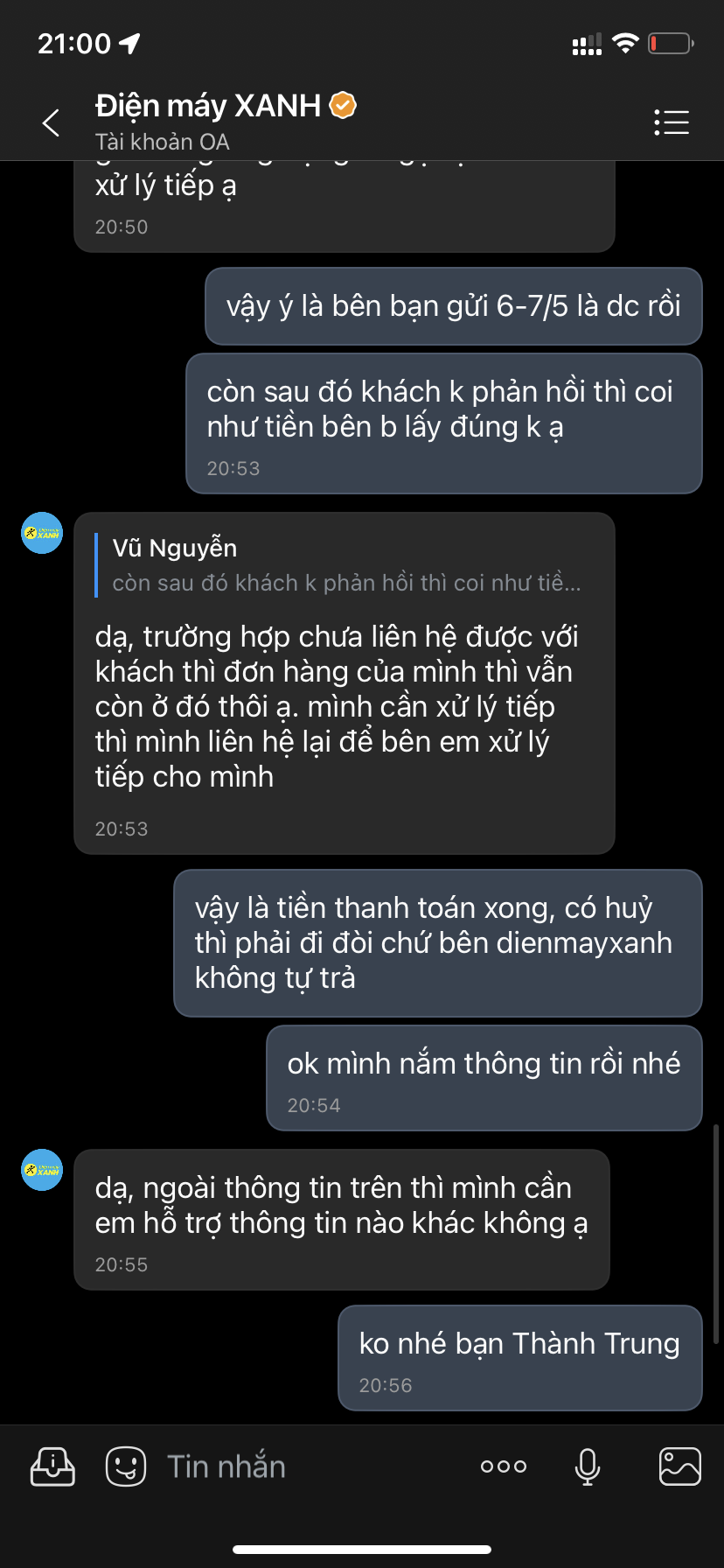Open the quick messages inbox icon
The height and width of the screenshot is (1568, 724).
click(52, 1466)
